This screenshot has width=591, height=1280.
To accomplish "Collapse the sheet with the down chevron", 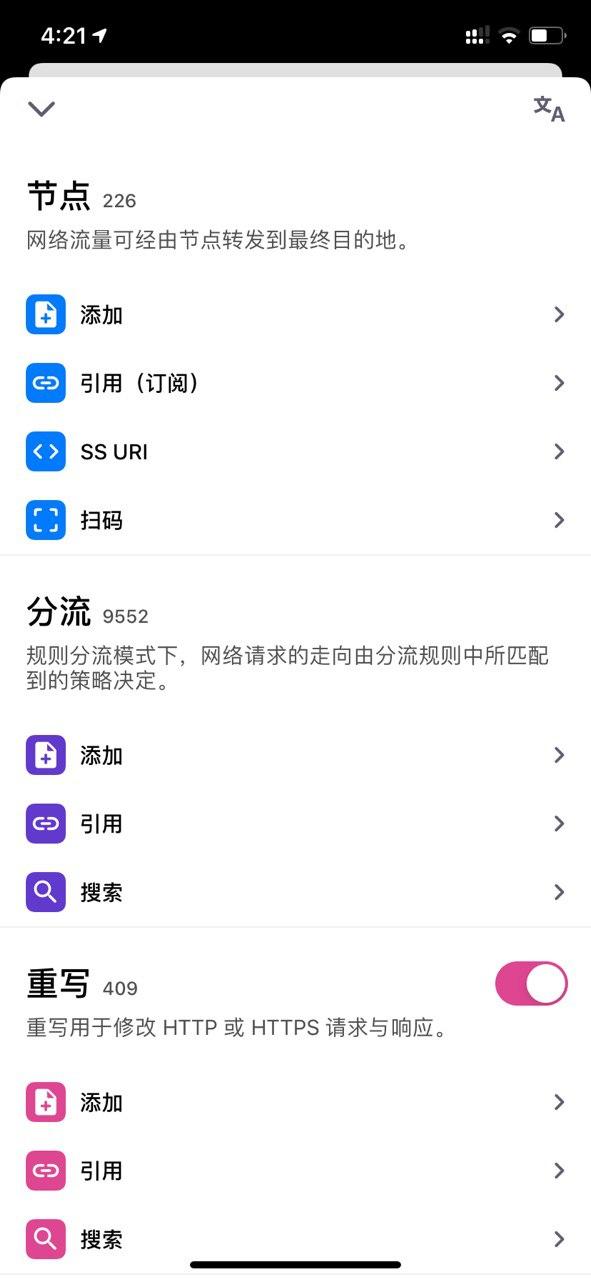I will (41, 109).
